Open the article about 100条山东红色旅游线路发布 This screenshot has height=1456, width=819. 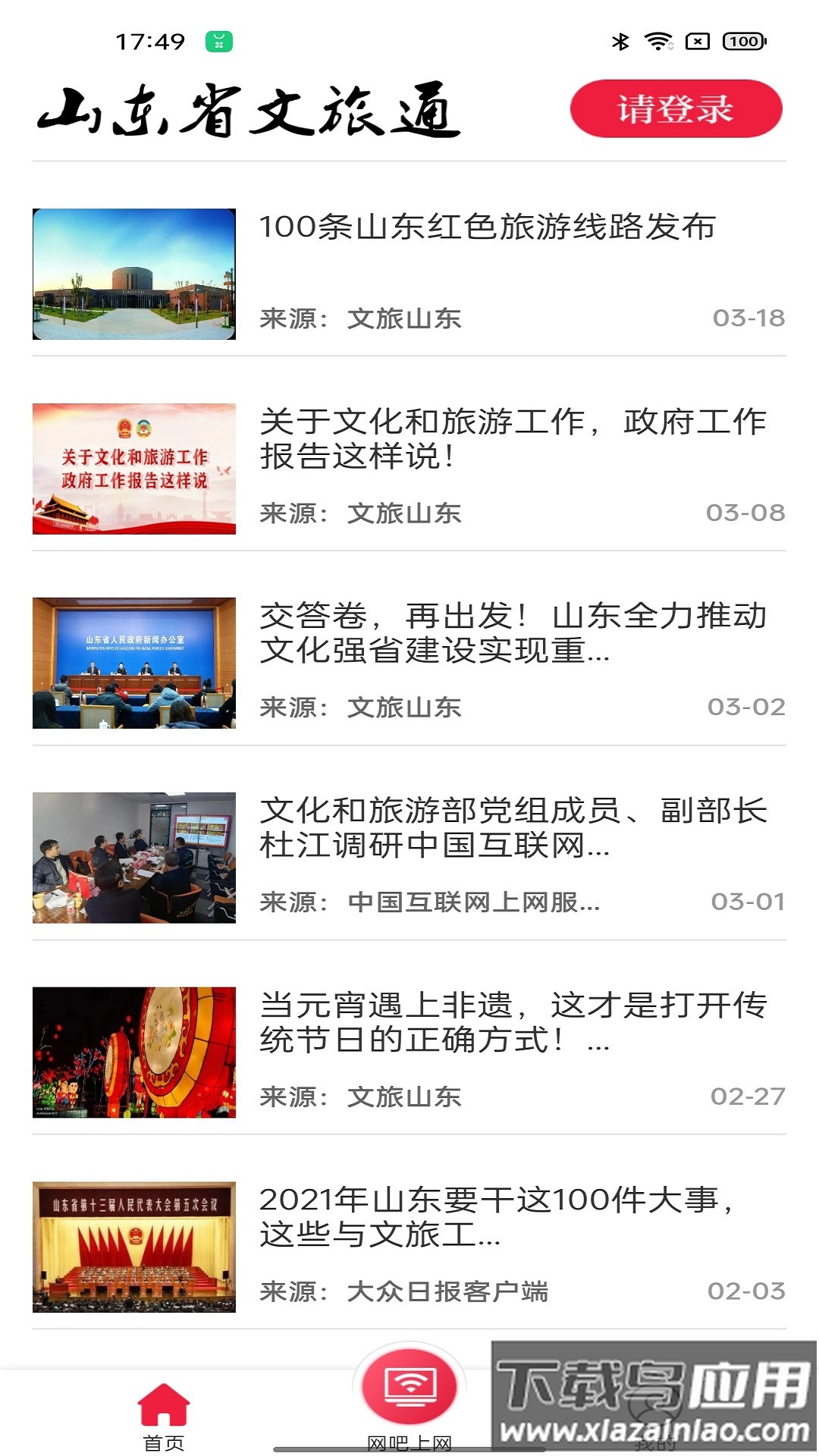[x=489, y=227]
